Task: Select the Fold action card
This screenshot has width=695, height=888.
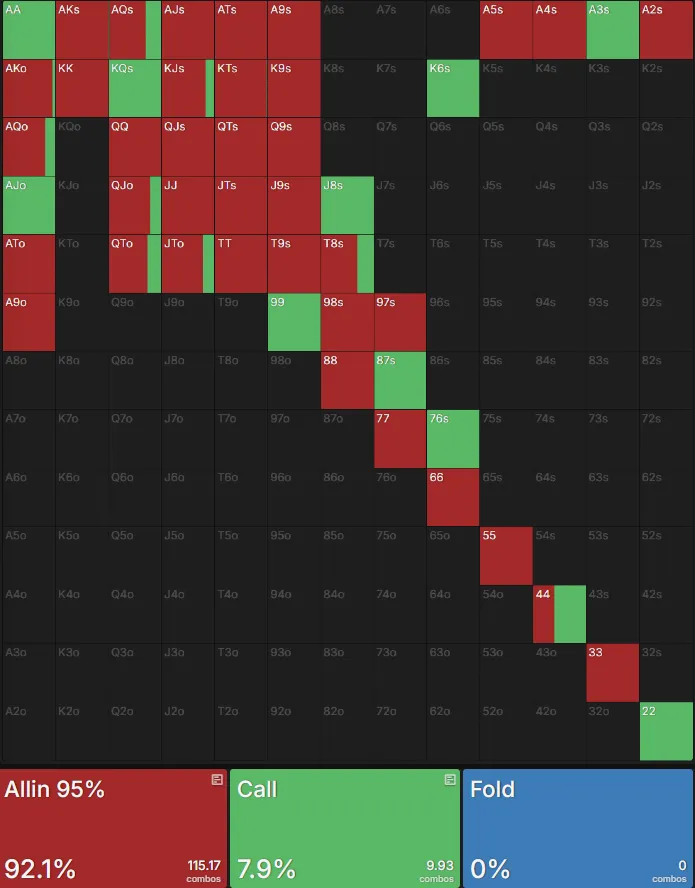Action: pyautogui.click(x=577, y=828)
